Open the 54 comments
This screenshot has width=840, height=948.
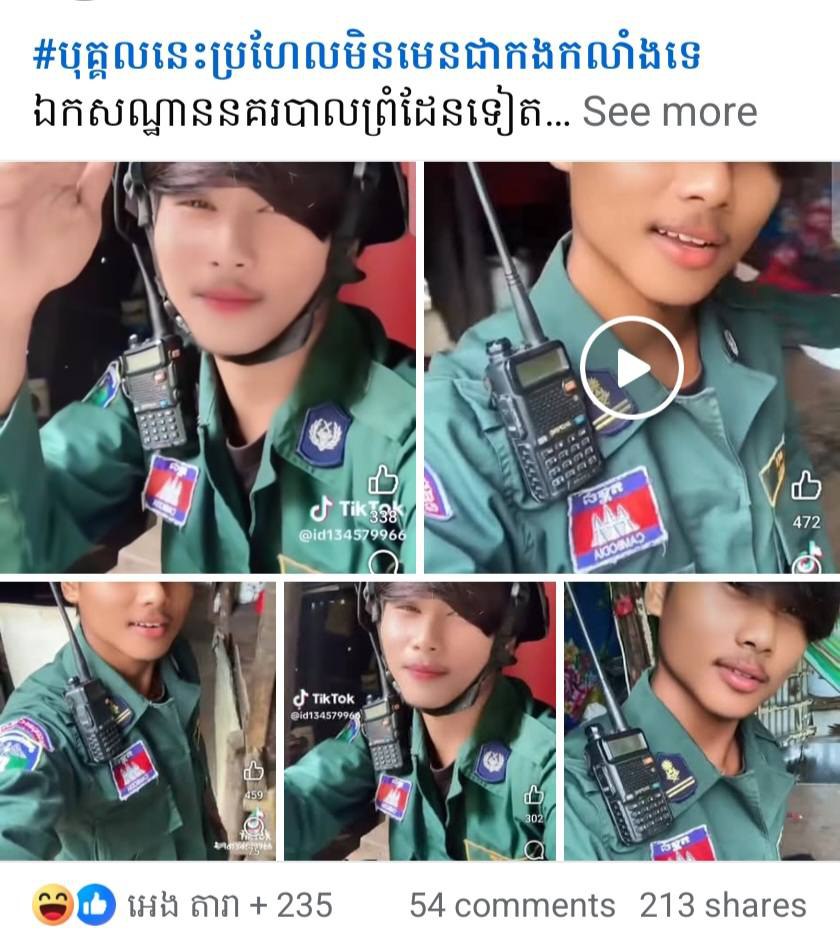tap(512, 905)
